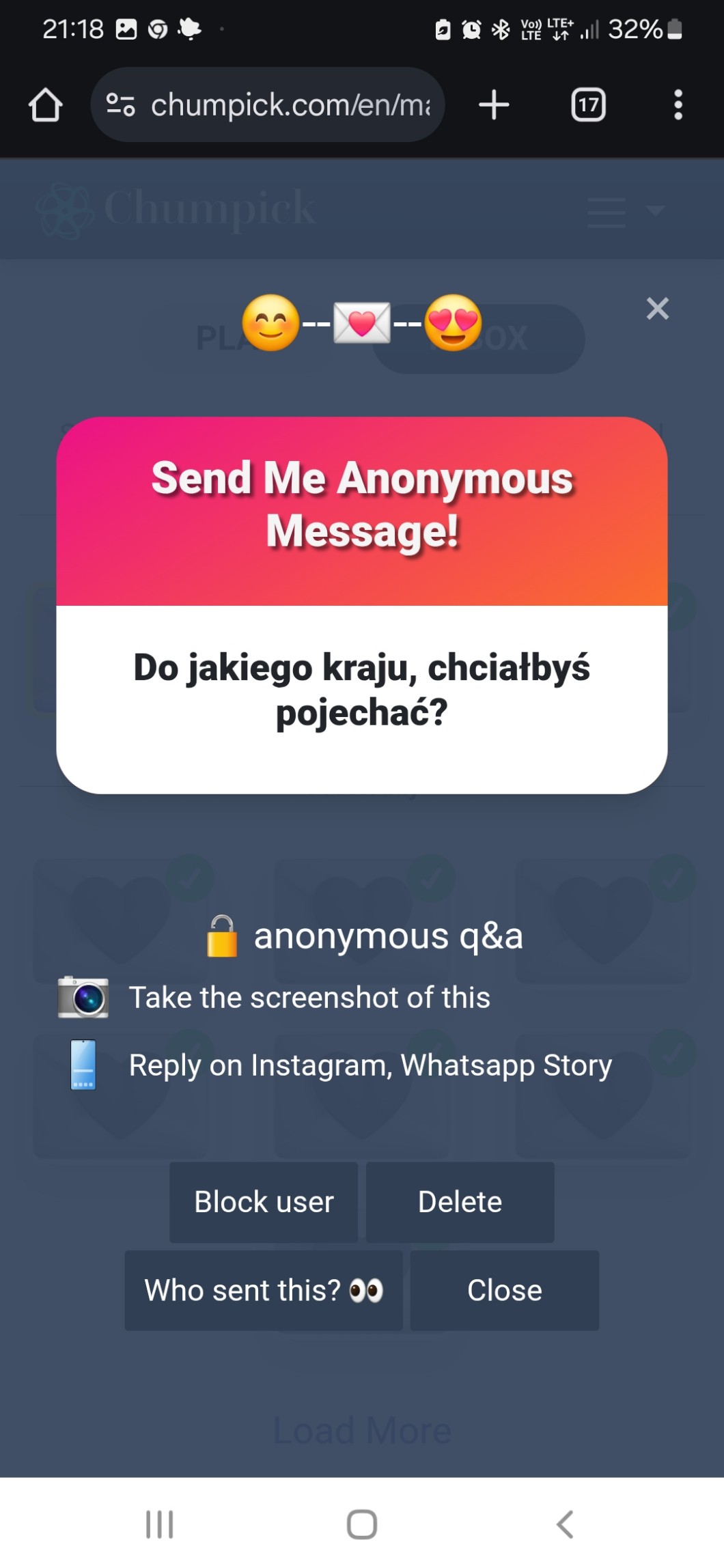Open the browser overflow menu

(x=678, y=105)
